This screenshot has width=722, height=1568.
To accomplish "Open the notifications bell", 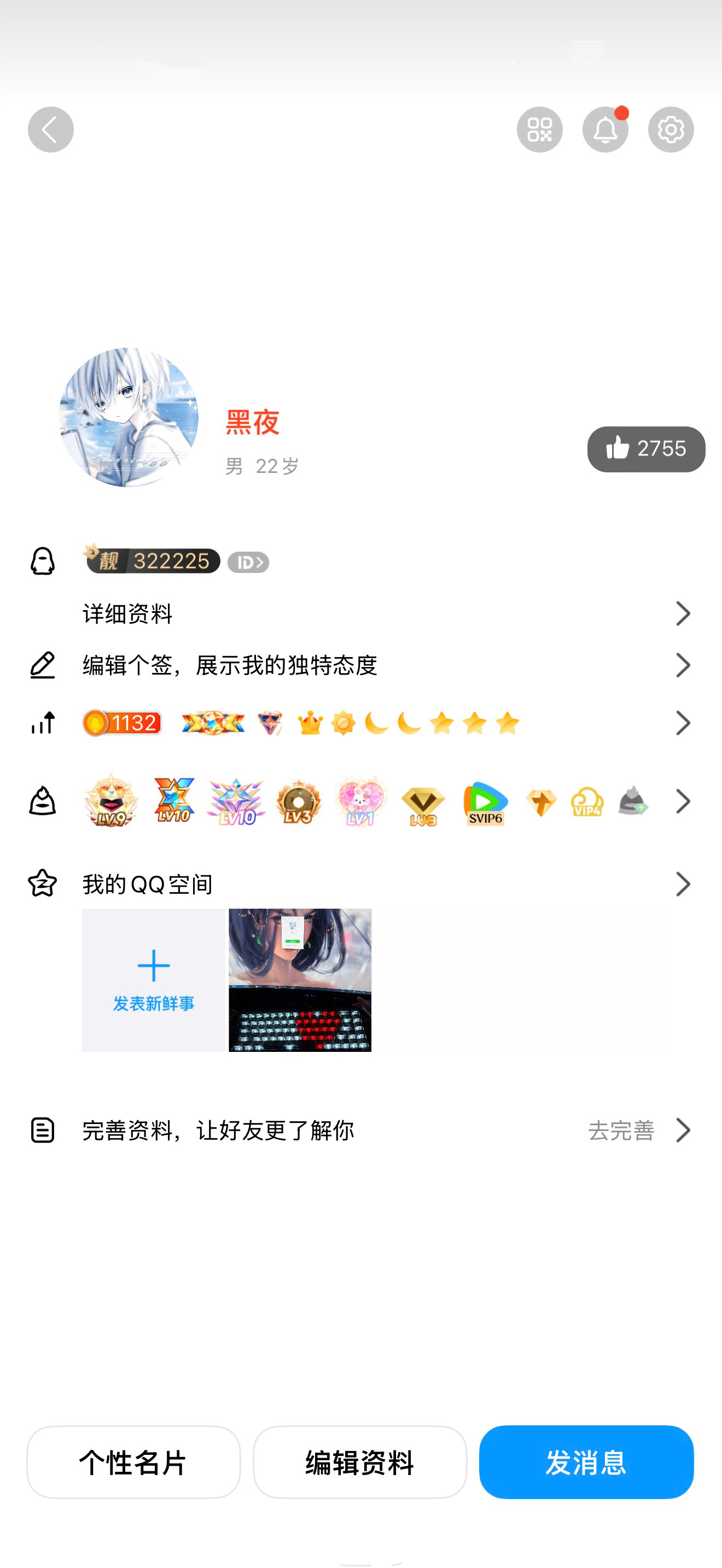I will [x=605, y=130].
